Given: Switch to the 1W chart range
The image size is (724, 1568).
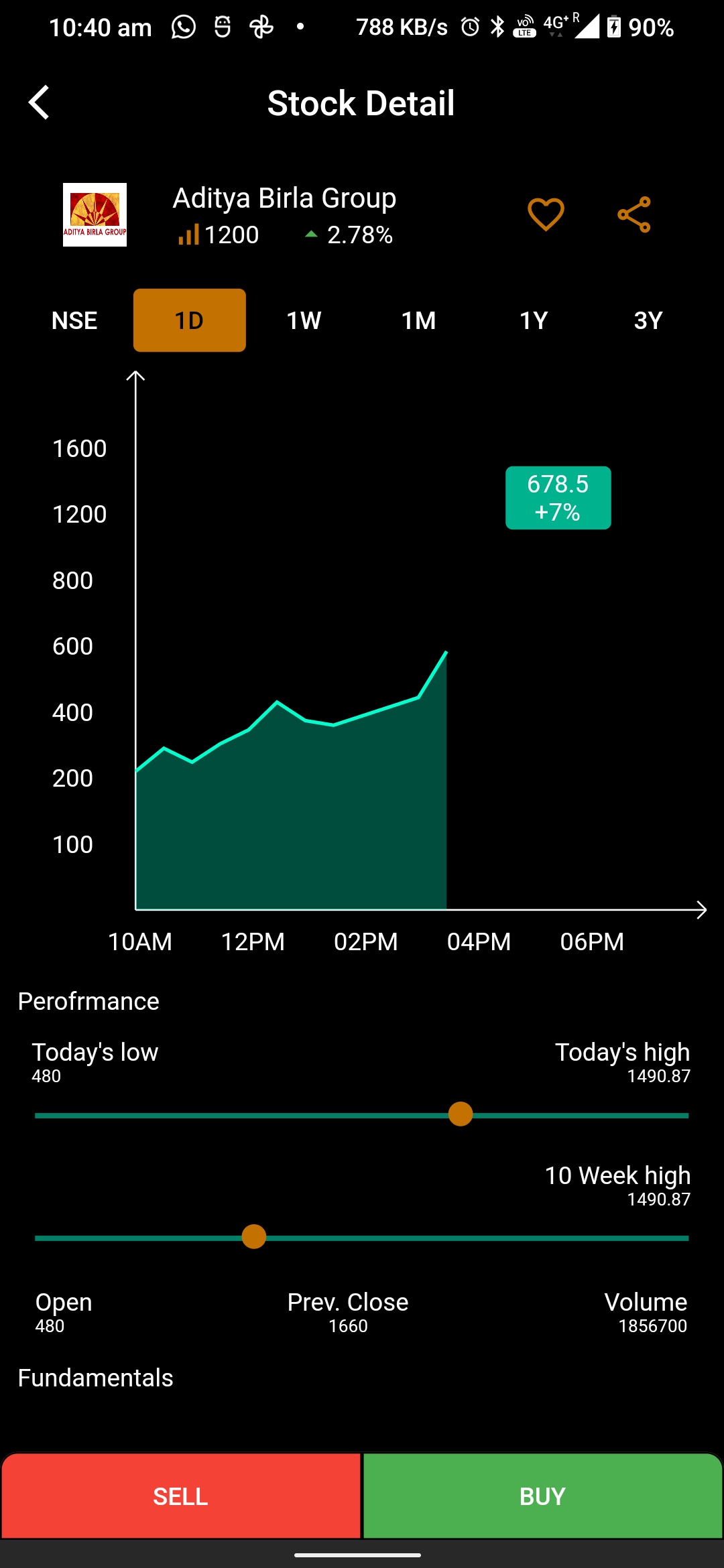Looking at the screenshot, I should 304,320.
